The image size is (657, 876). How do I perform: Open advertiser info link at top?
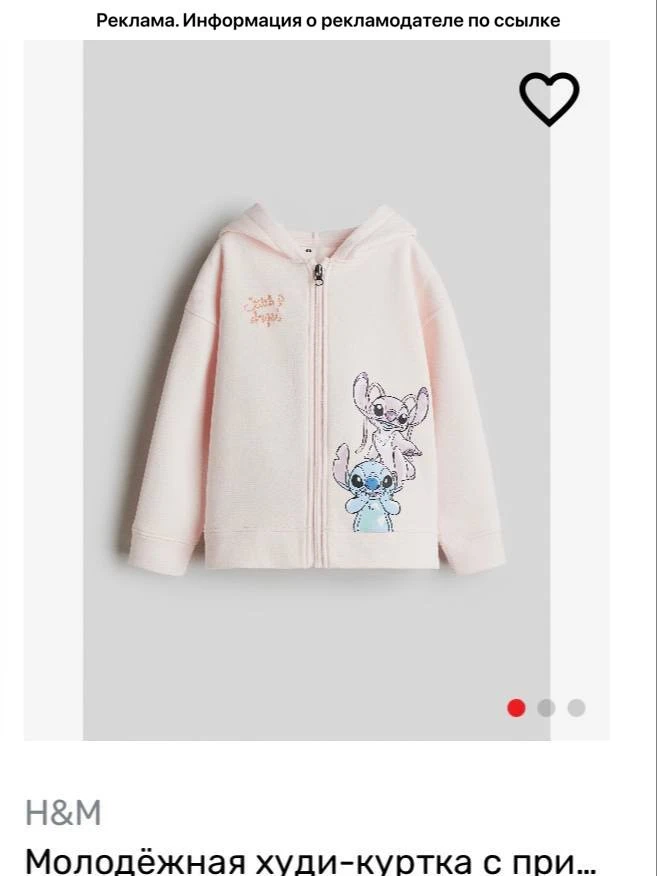(x=328, y=21)
